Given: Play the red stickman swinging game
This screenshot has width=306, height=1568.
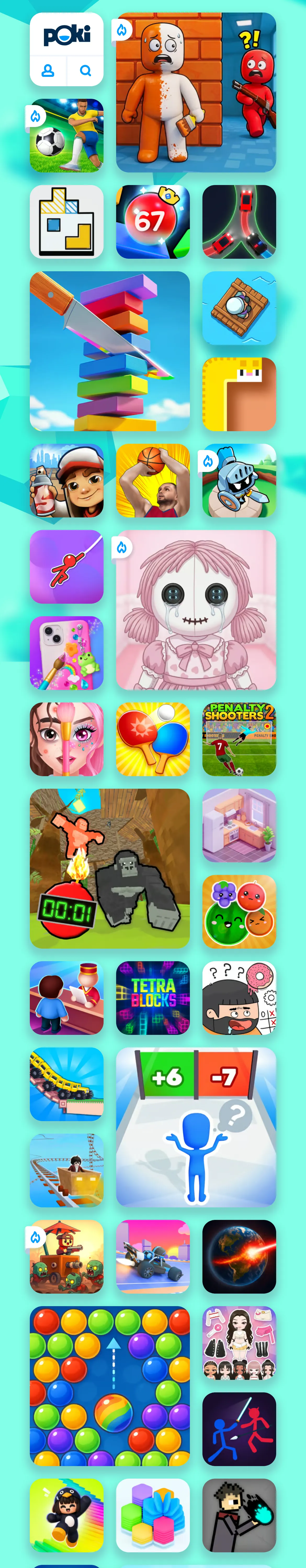Looking at the screenshot, I should coord(66,567).
